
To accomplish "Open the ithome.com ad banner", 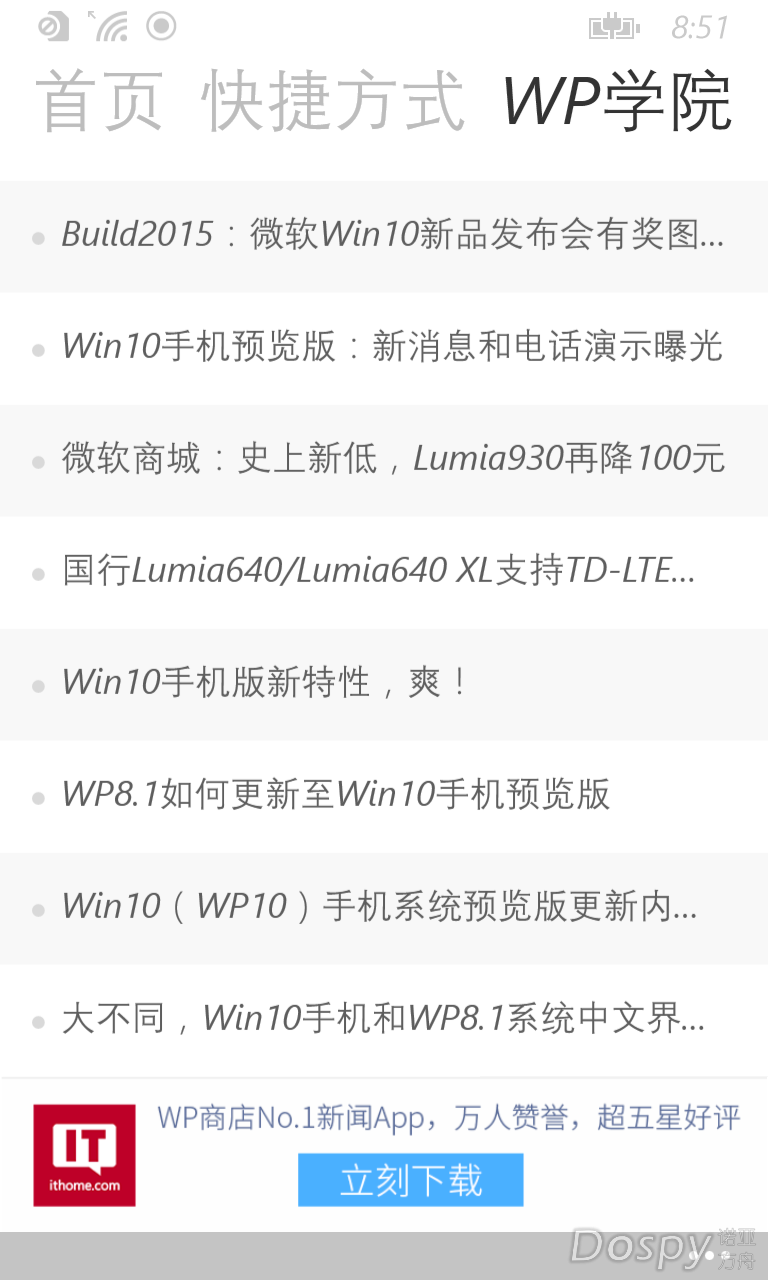I will point(84,1155).
